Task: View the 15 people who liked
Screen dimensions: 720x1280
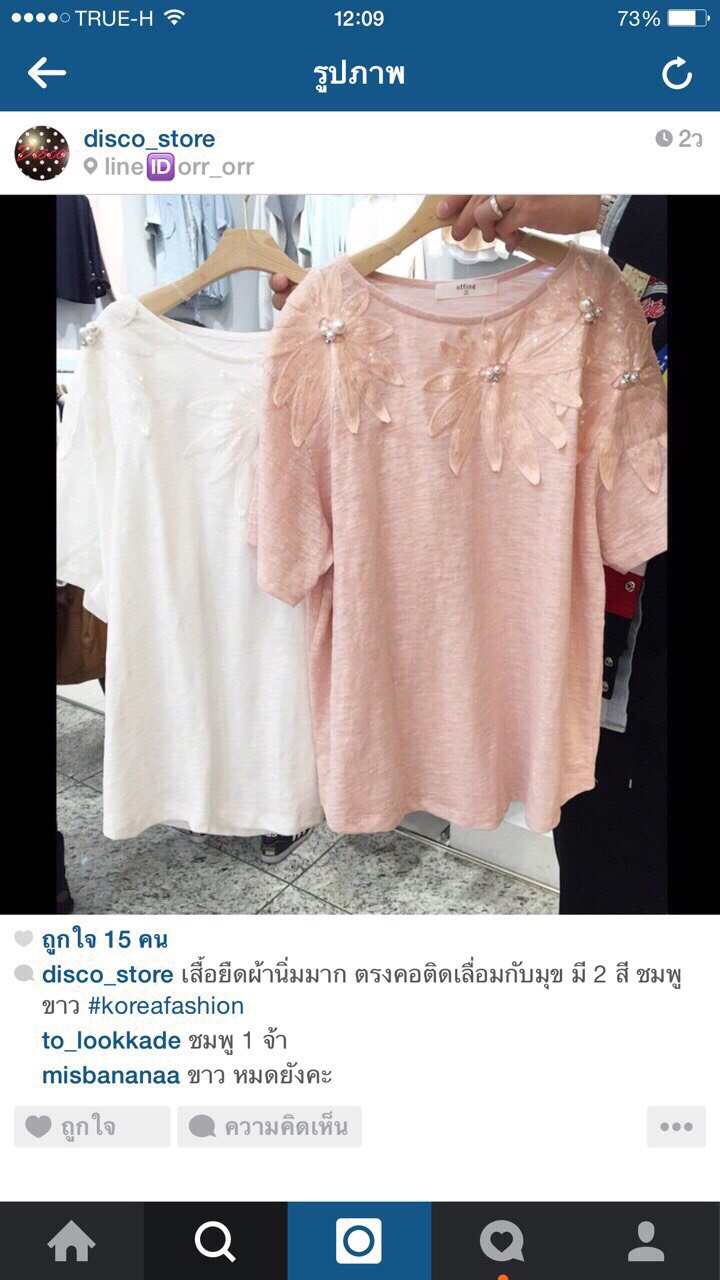Action: pyautogui.click(x=104, y=940)
